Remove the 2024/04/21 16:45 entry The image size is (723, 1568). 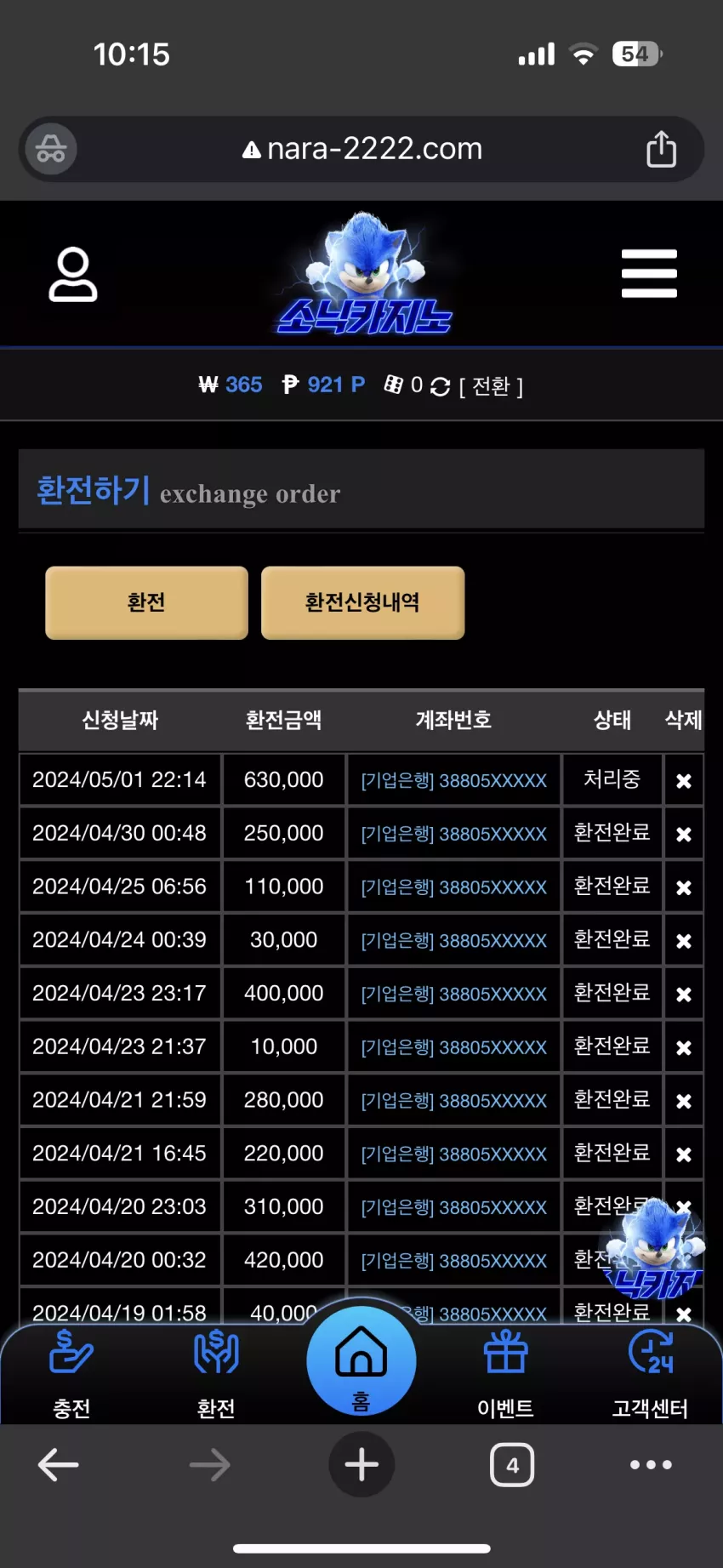pyautogui.click(x=683, y=1154)
